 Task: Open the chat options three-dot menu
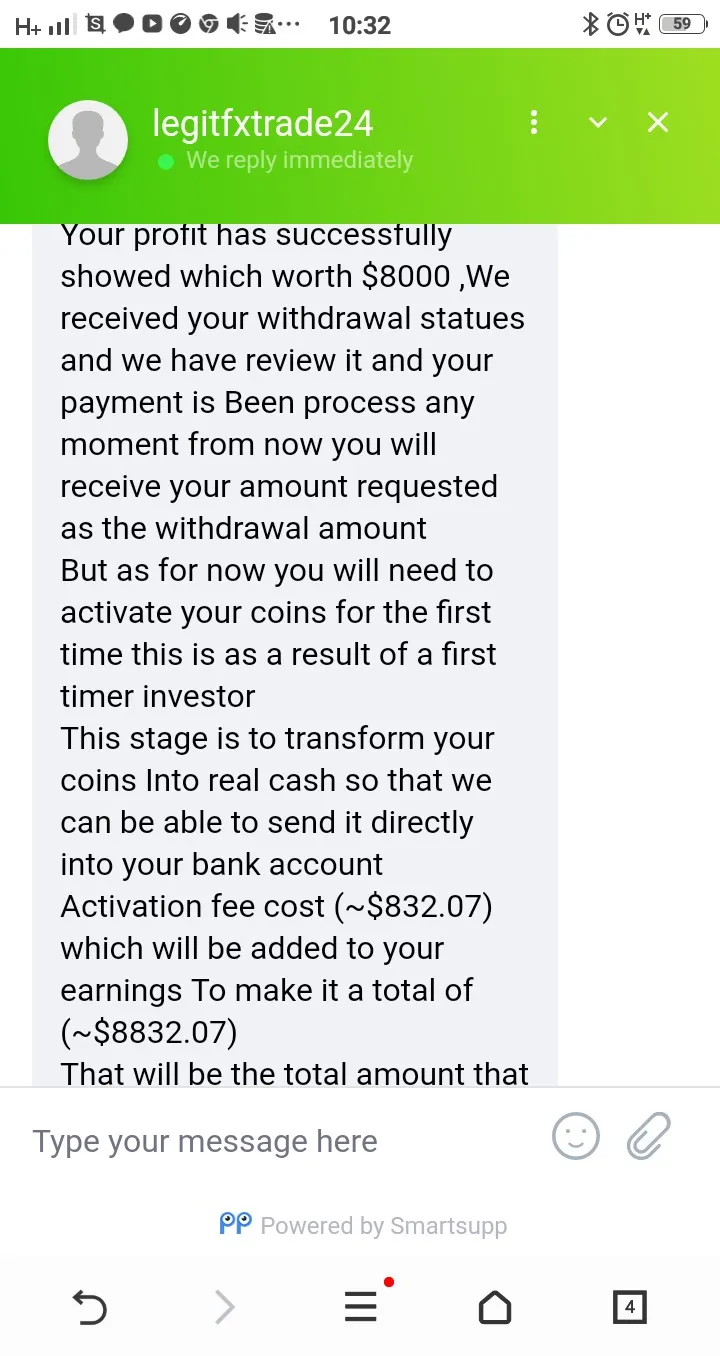[x=534, y=122]
